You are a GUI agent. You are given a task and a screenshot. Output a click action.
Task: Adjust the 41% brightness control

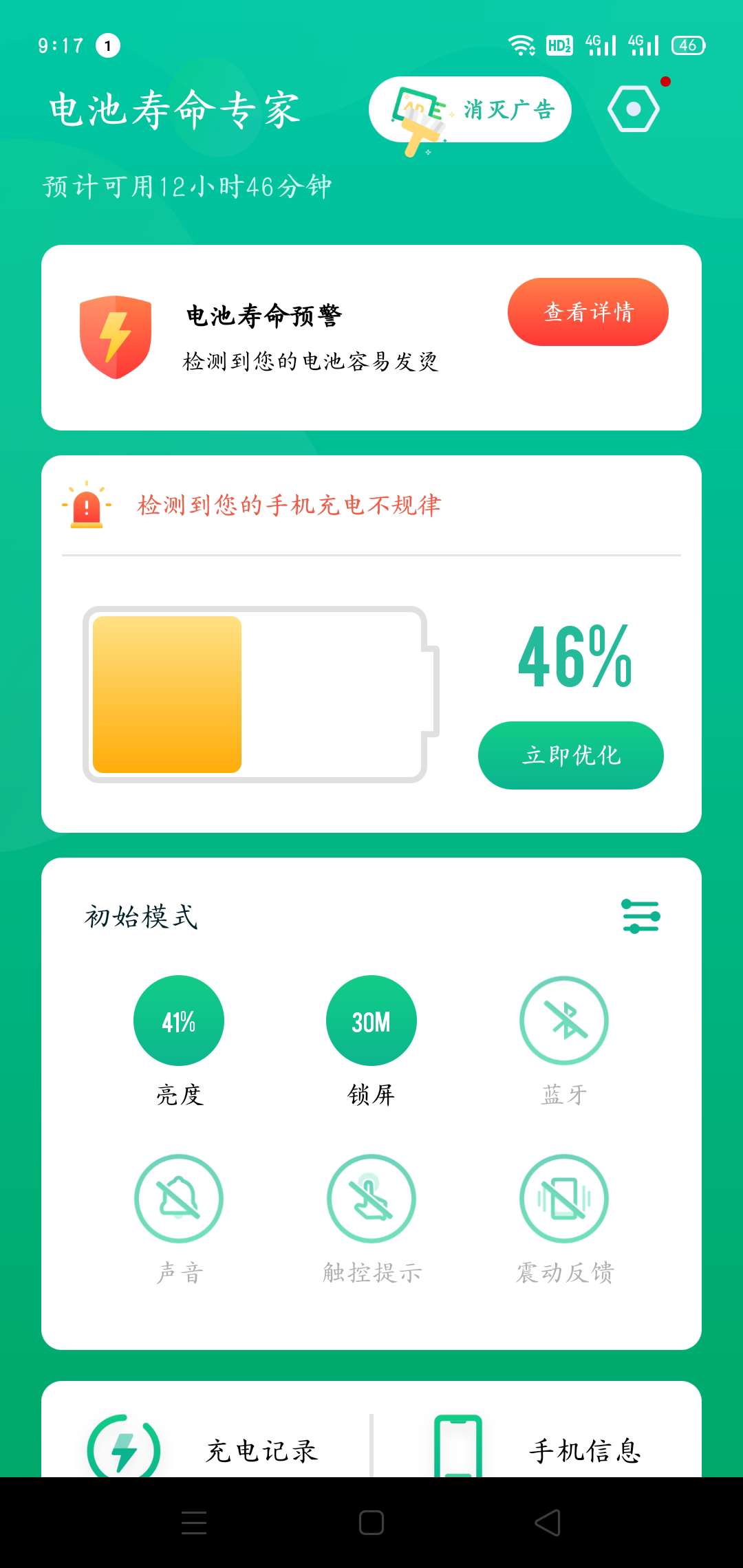[179, 1021]
